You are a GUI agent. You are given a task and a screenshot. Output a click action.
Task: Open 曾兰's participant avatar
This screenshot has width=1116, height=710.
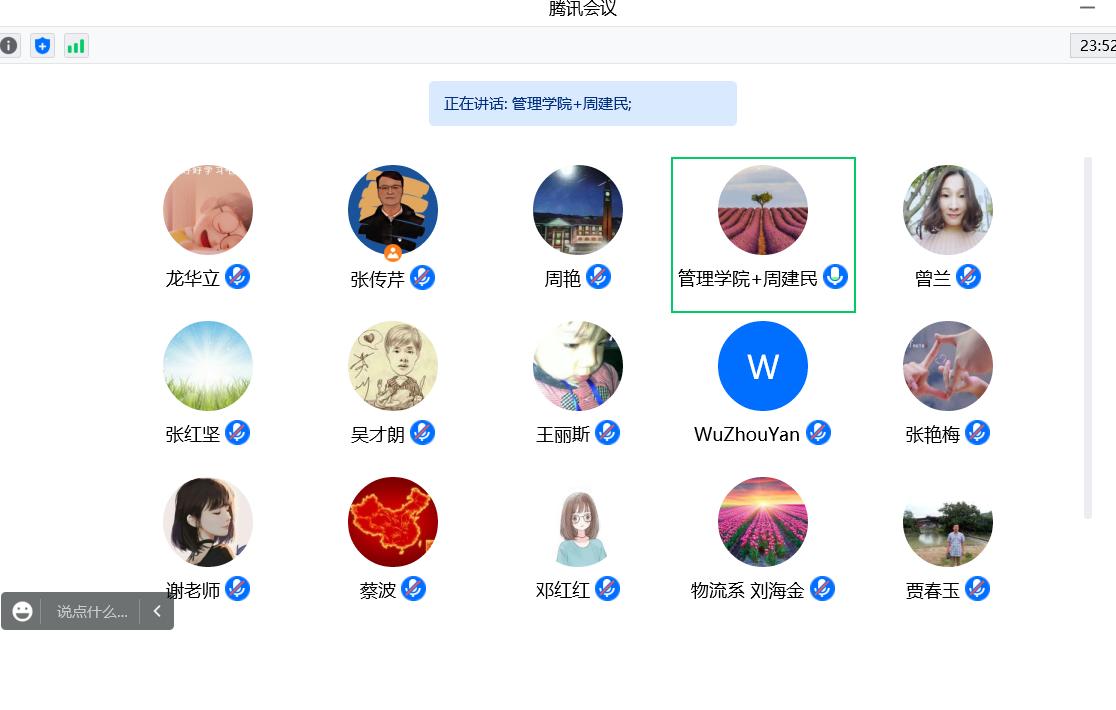[948, 210]
